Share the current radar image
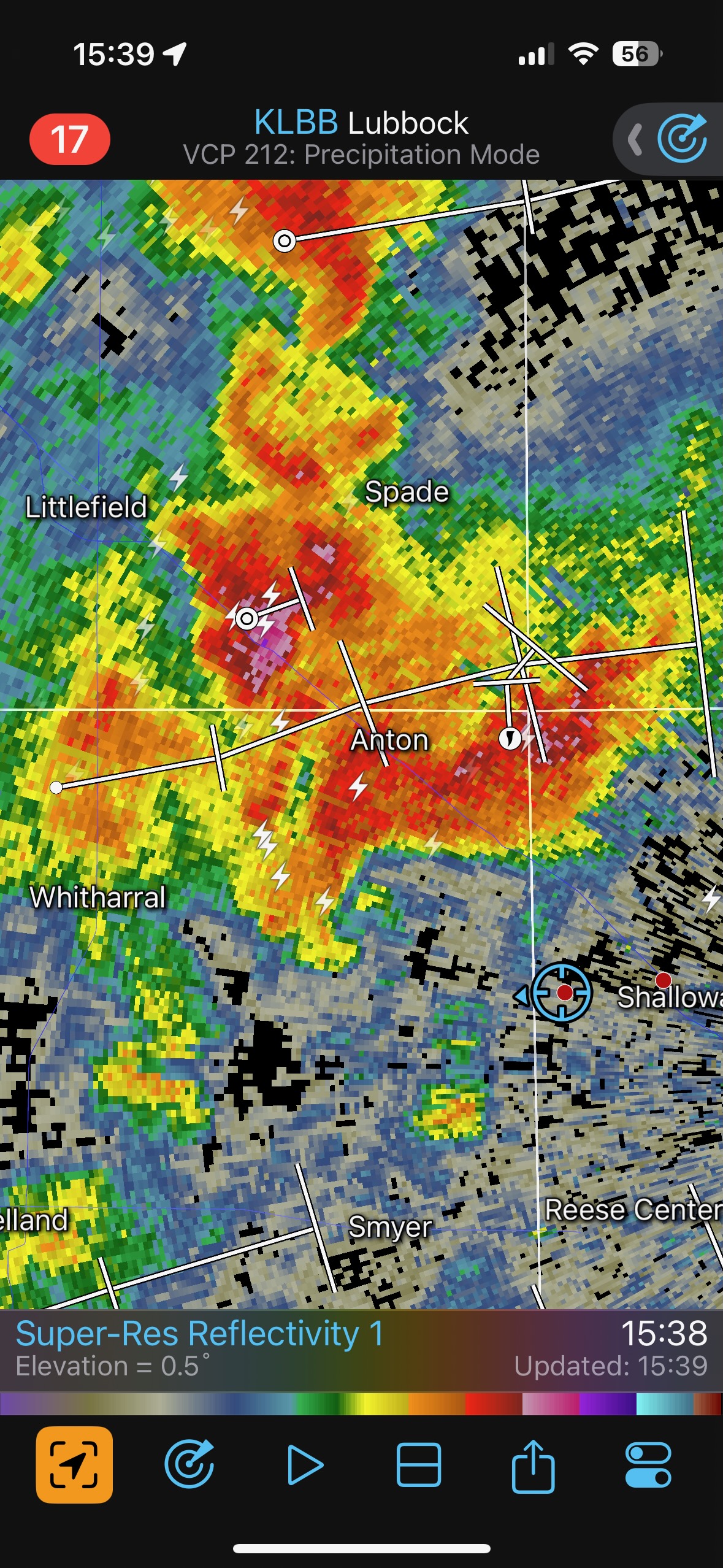The height and width of the screenshot is (1568, 723). pos(533,1464)
